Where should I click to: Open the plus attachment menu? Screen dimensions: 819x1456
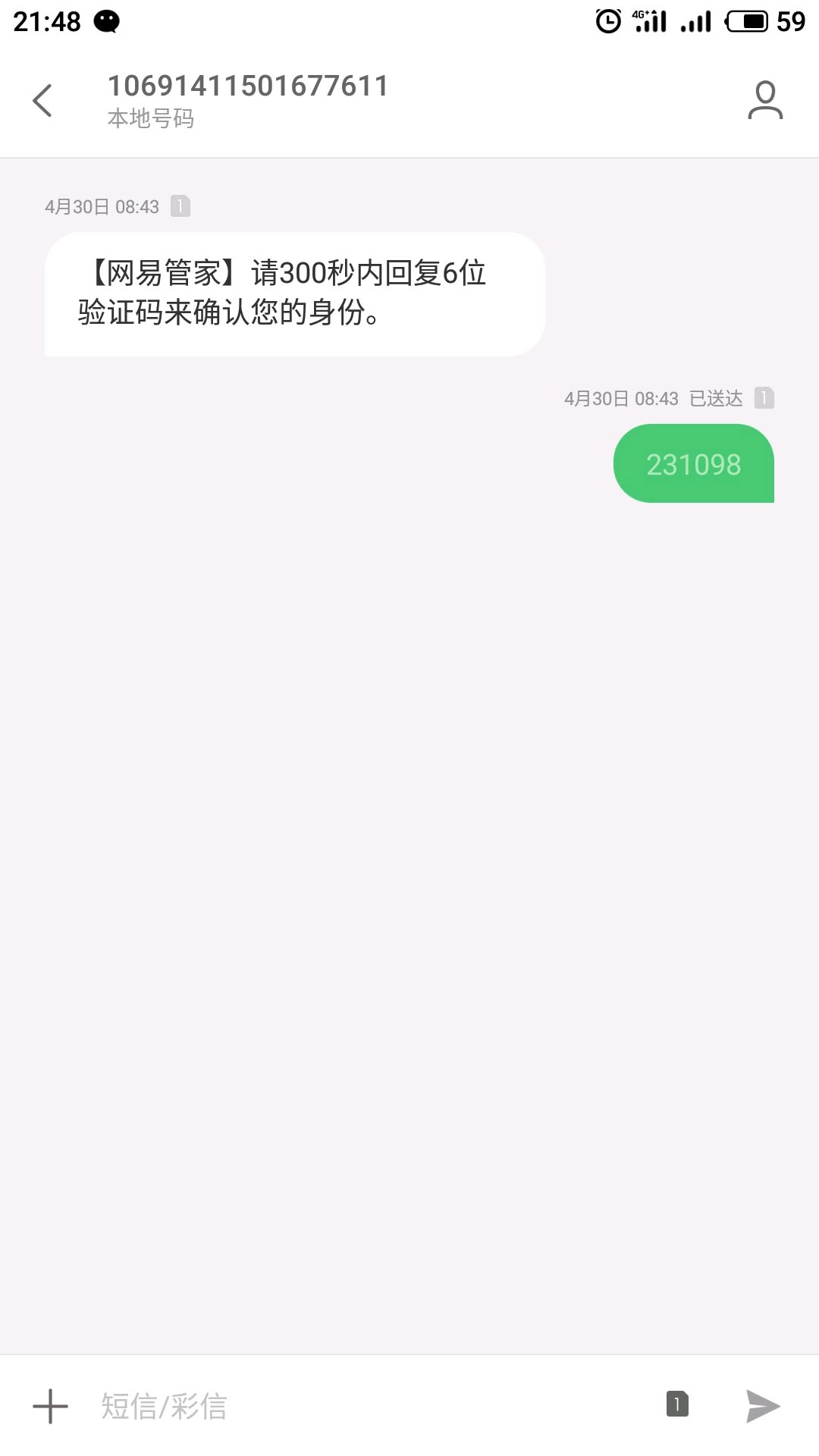51,1406
